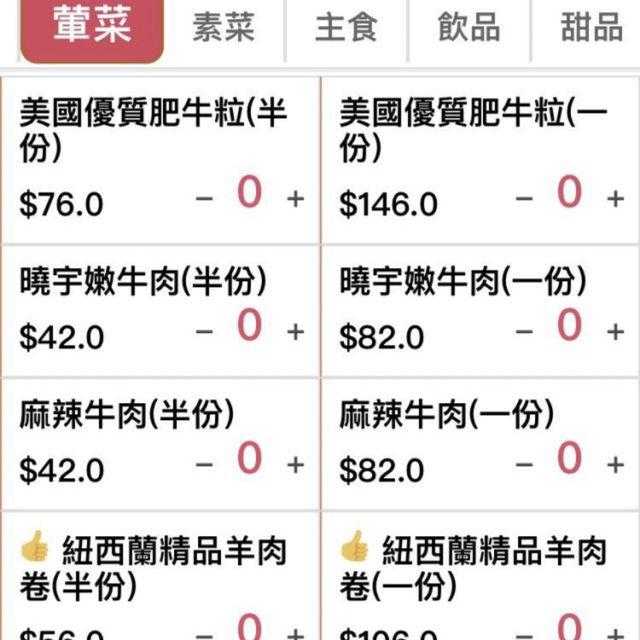This screenshot has height=640, width=640.
Task: Switch to the 素菜 tab
Action: coord(224,28)
